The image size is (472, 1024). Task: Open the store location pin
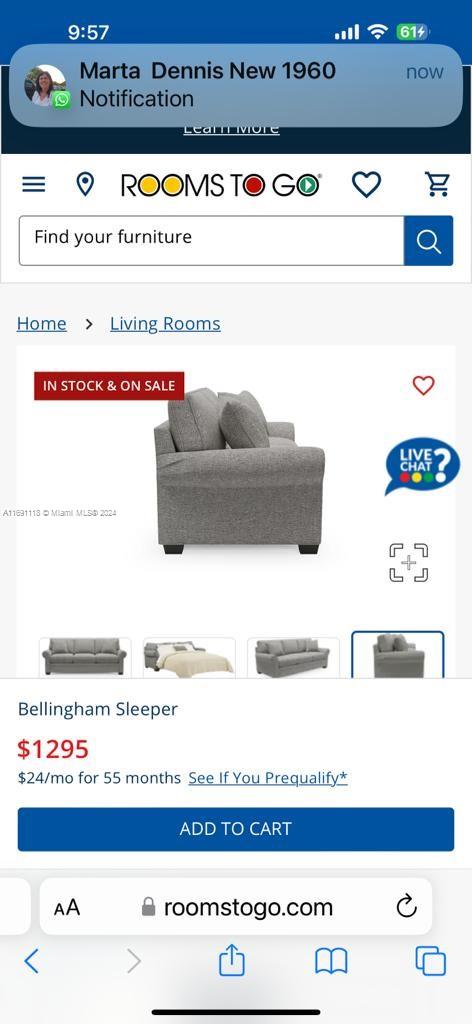pyautogui.click(x=85, y=185)
